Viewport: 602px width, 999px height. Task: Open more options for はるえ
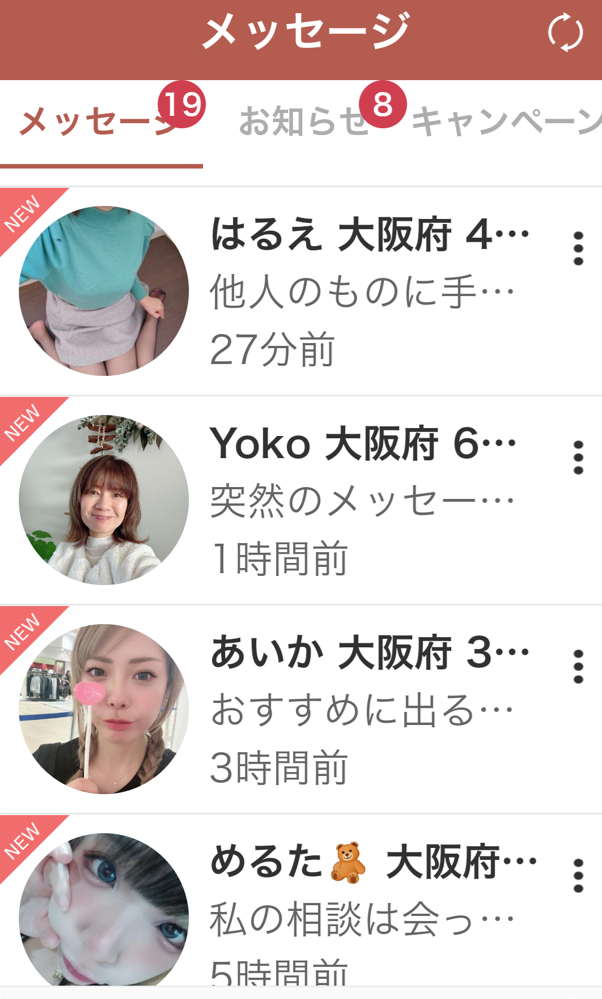[578, 248]
